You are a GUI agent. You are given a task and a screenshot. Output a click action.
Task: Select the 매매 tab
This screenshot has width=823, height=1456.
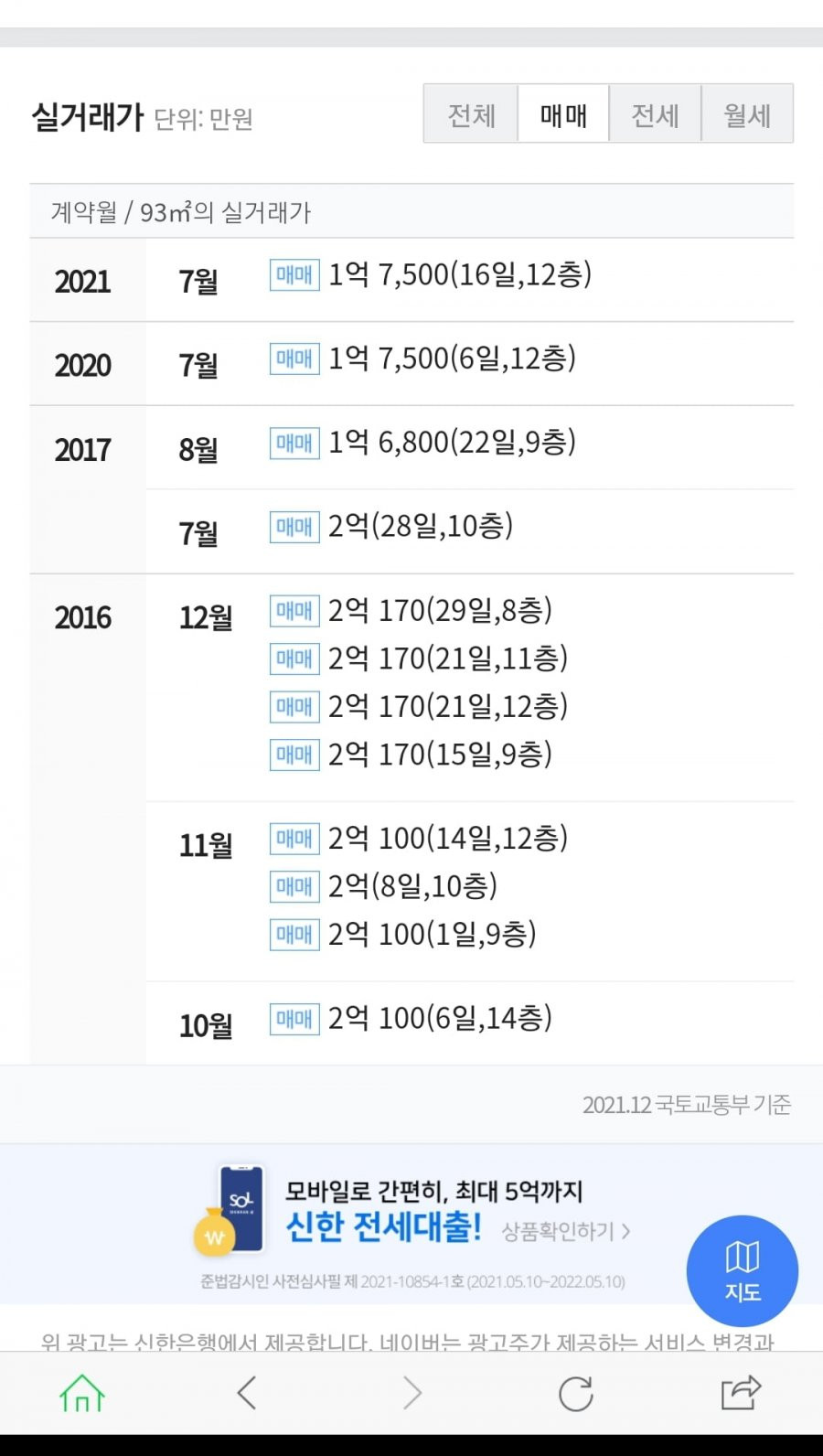(x=563, y=114)
